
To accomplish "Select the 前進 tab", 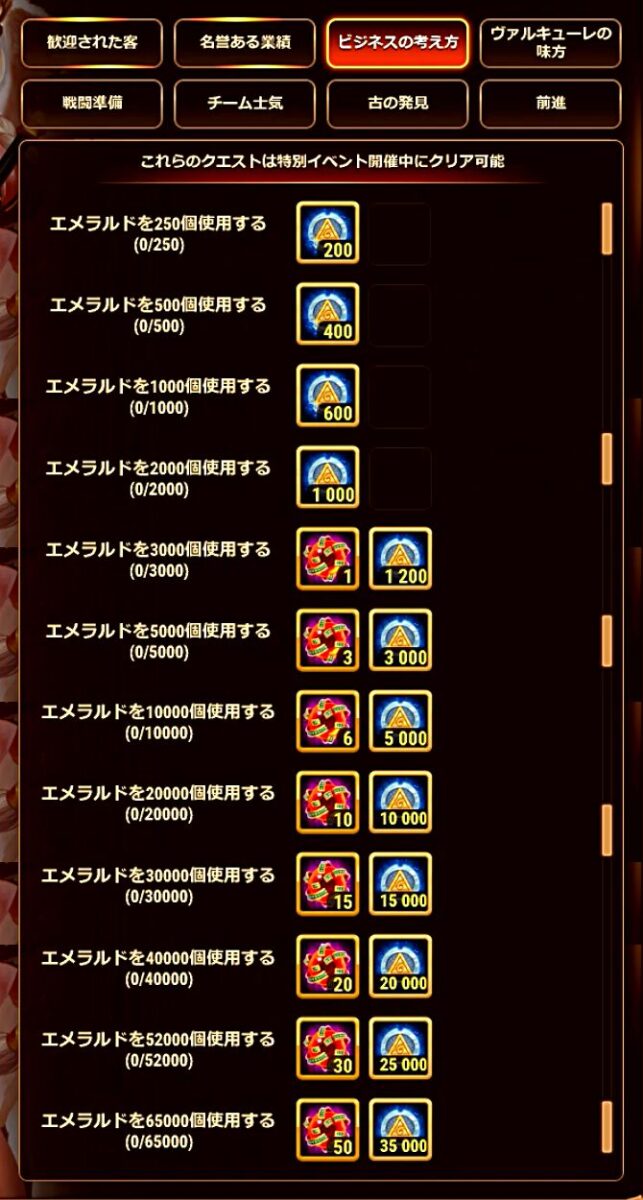I will (x=550, y=103).
